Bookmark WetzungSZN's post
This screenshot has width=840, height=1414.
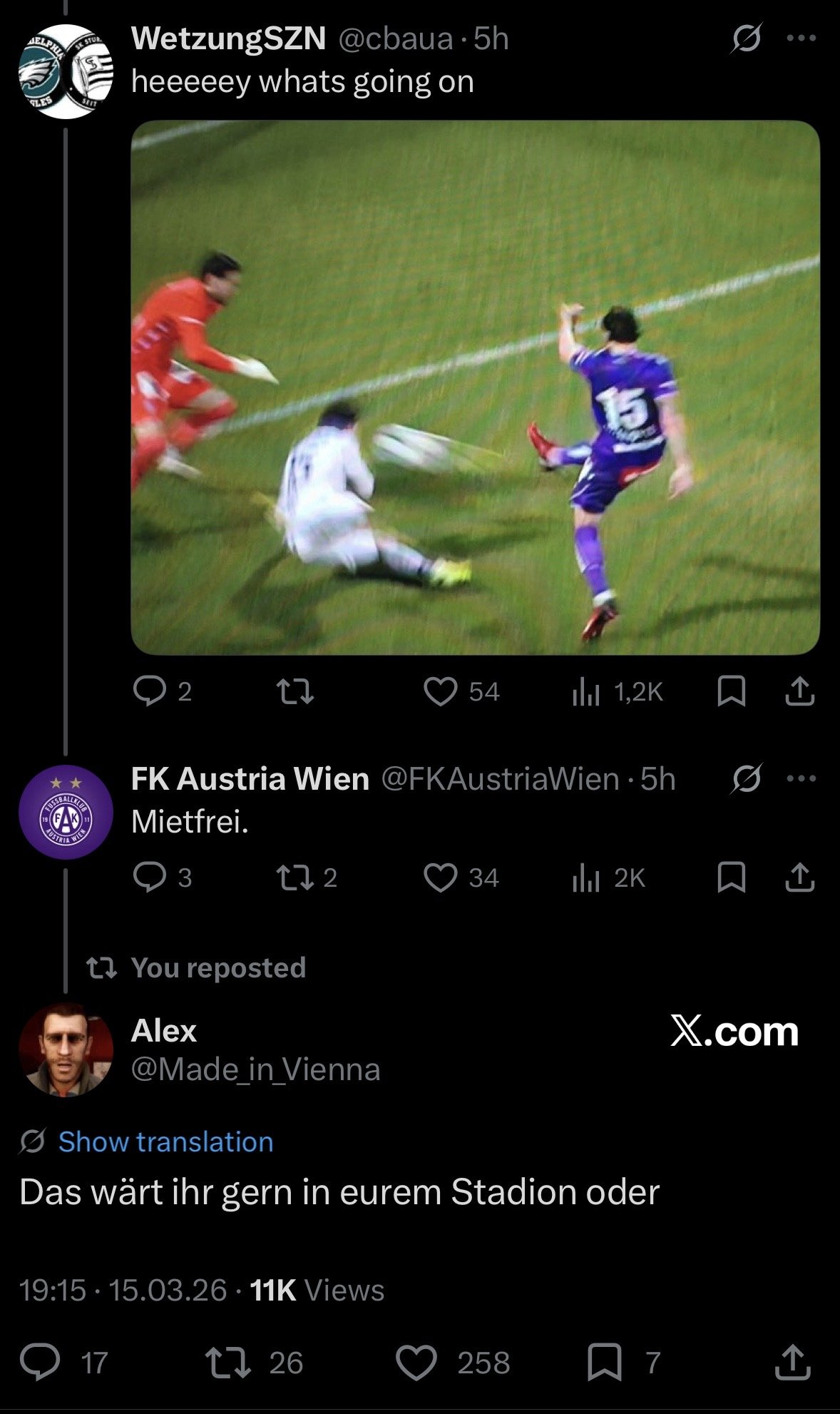click(731, 691)
